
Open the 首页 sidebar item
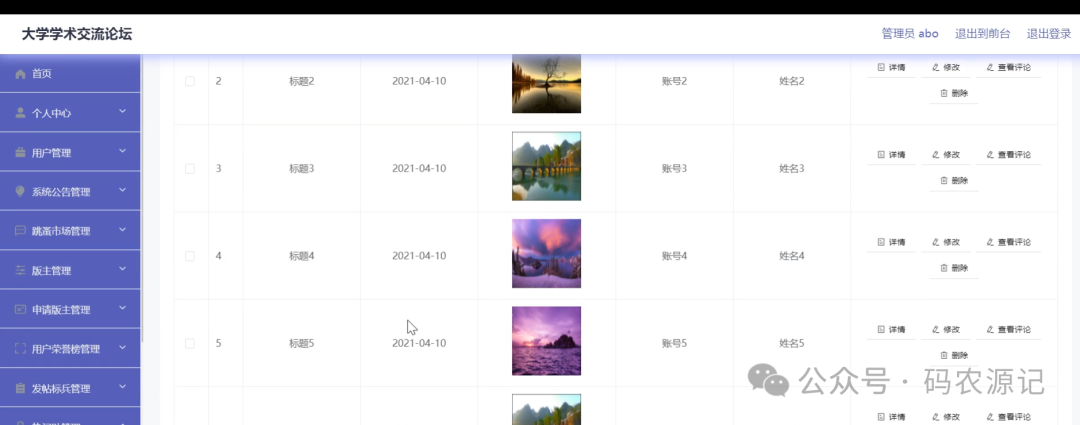coord(42,74)
